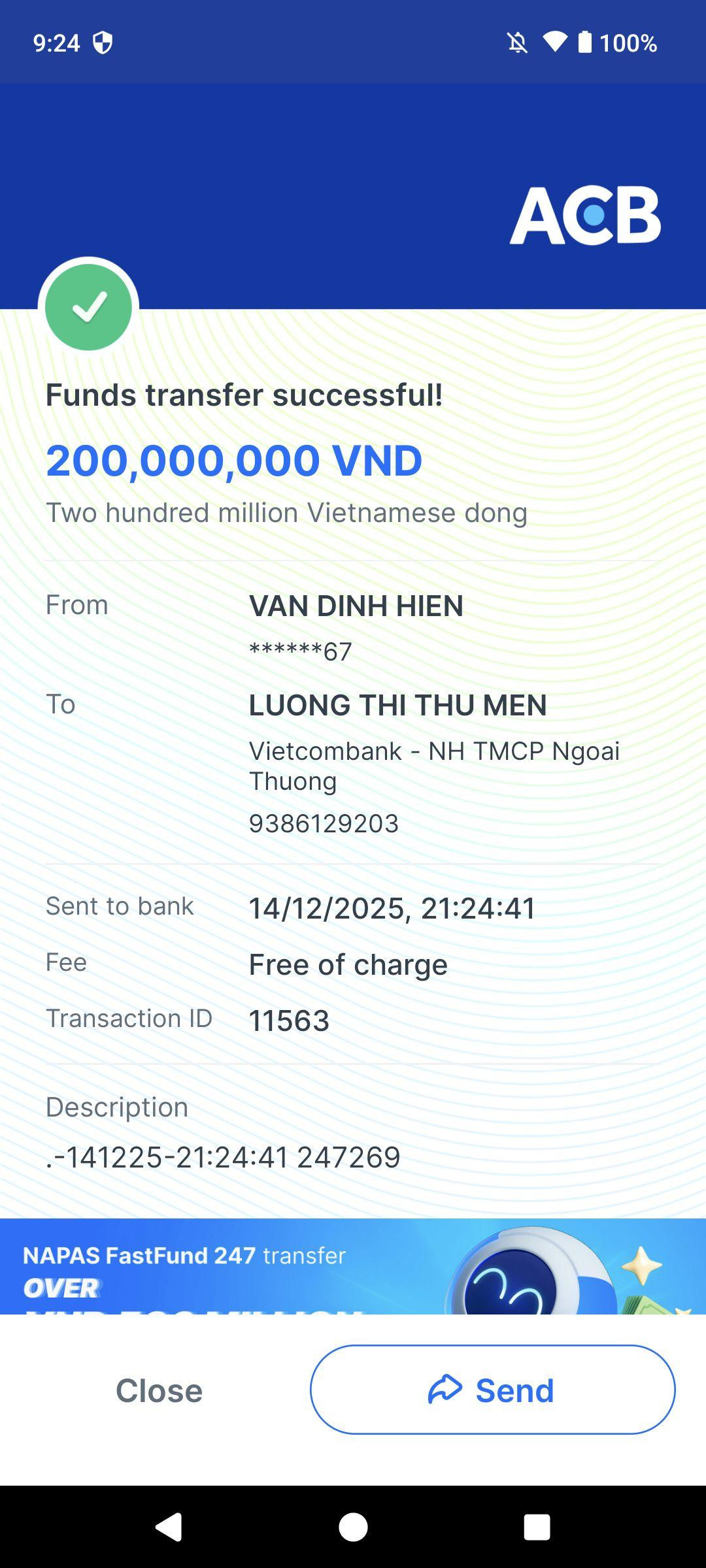Close the transfer receipt screen
The width and height of the screenshot is (706, 1568).
click(x=159, y=1390)
